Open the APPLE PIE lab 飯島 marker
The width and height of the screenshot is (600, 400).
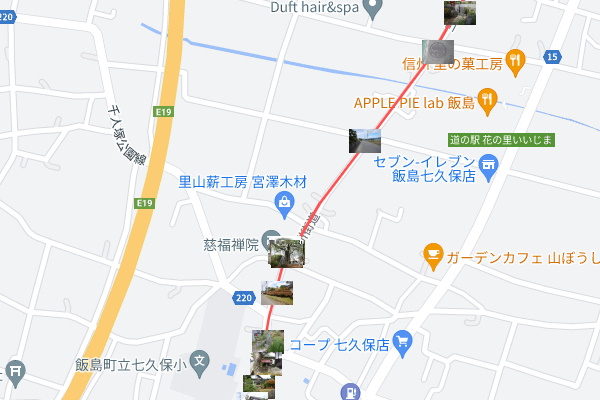487,98
